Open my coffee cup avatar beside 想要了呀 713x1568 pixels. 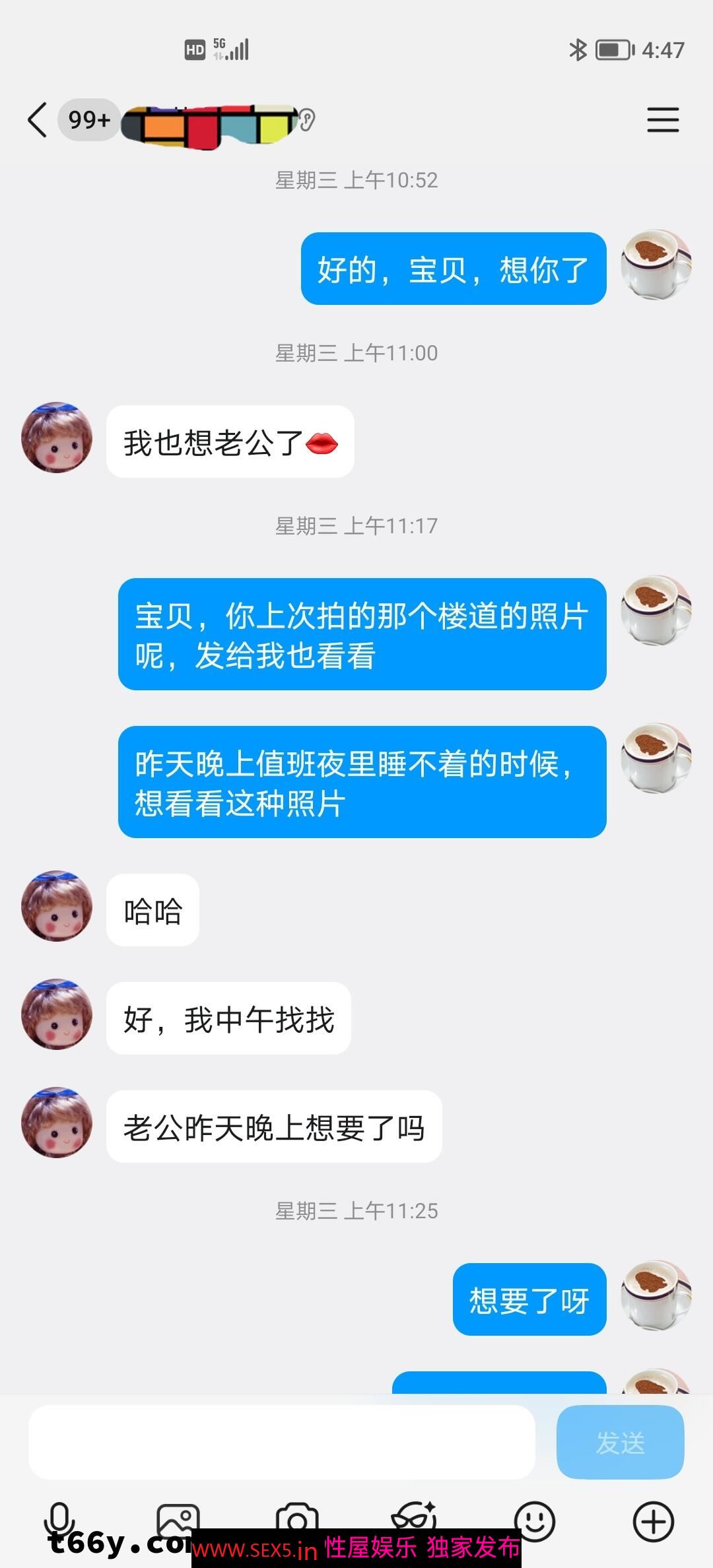656,1295
